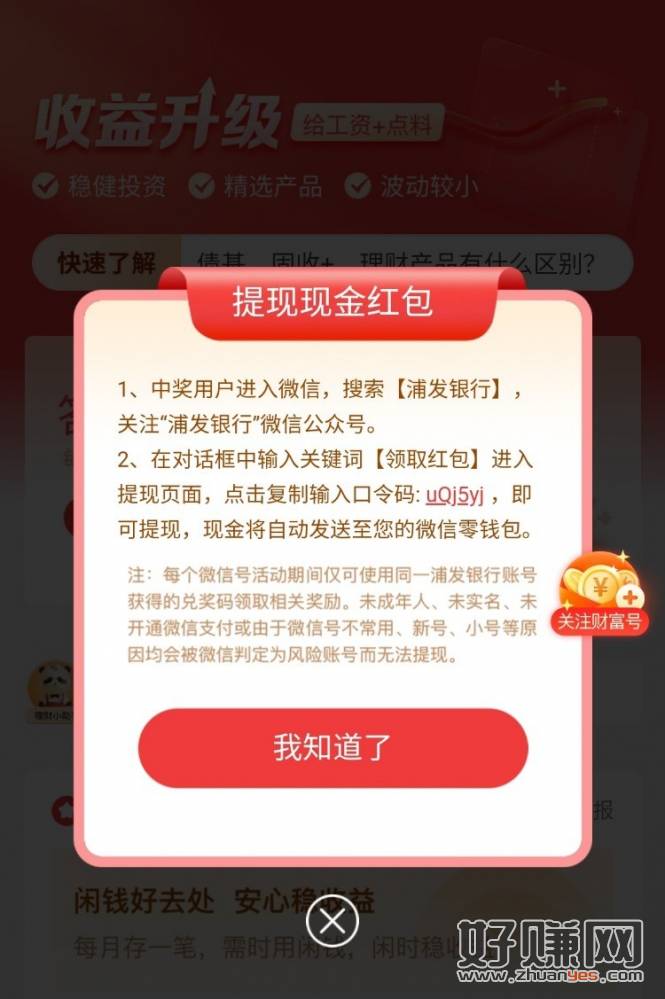Confirm with the 我知道了 button
This screenshot has width=665, height=999.
[332, 748]
